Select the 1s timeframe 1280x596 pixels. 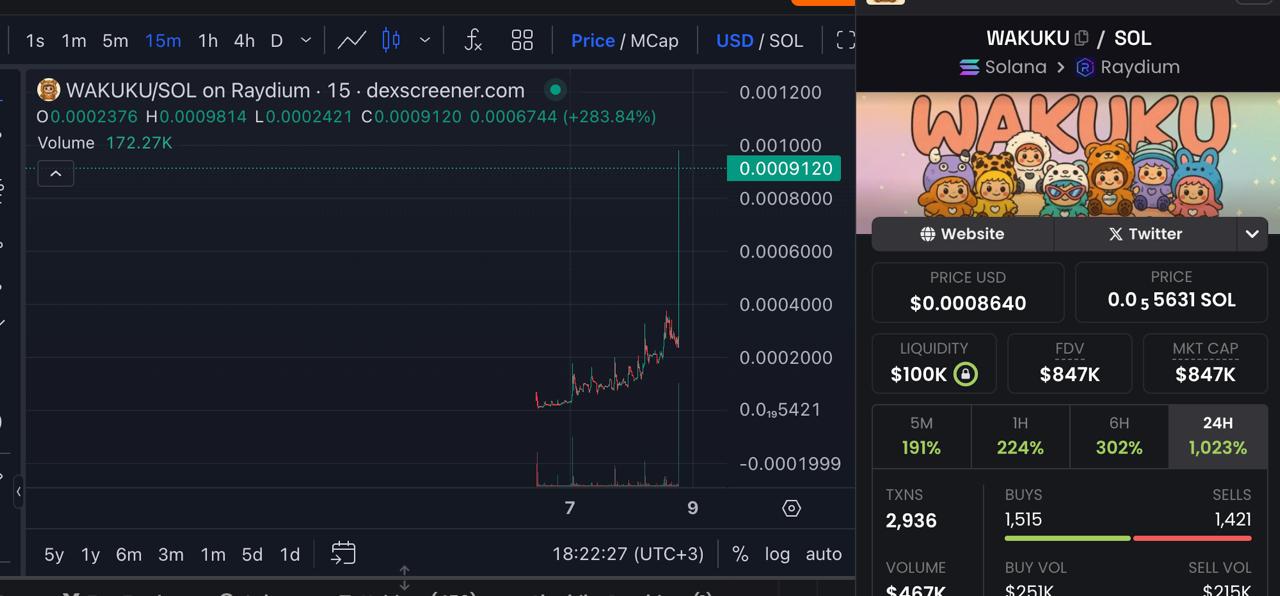(x=35, y=41)
